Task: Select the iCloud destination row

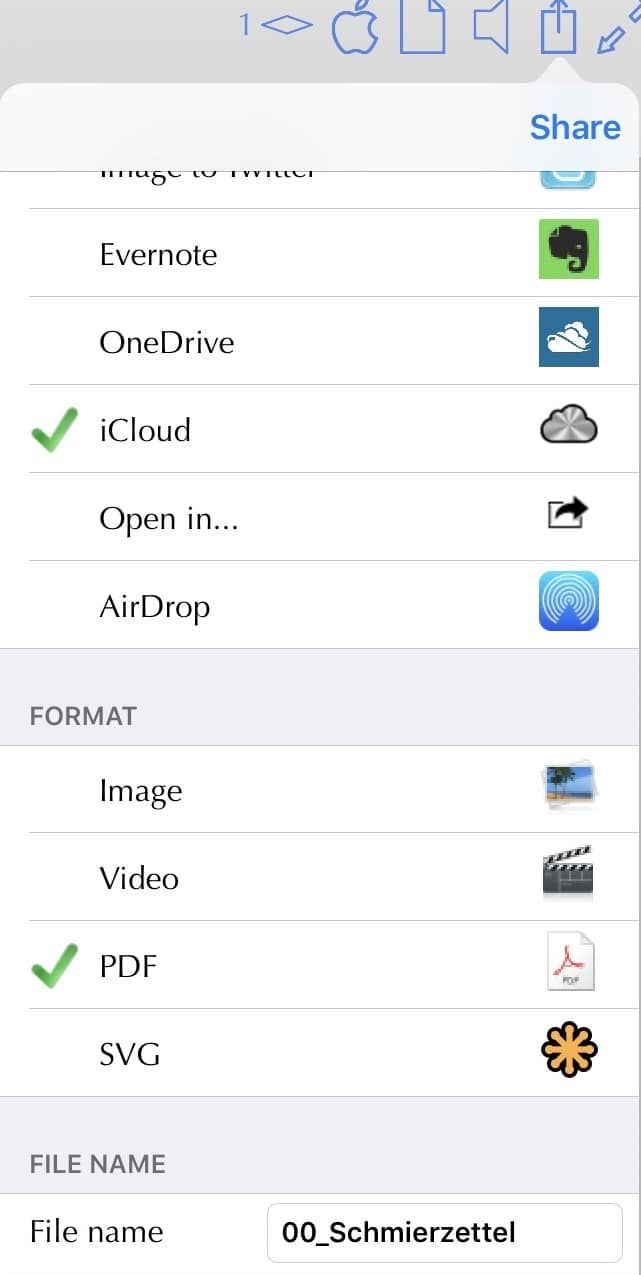Action: click(320, 430)
